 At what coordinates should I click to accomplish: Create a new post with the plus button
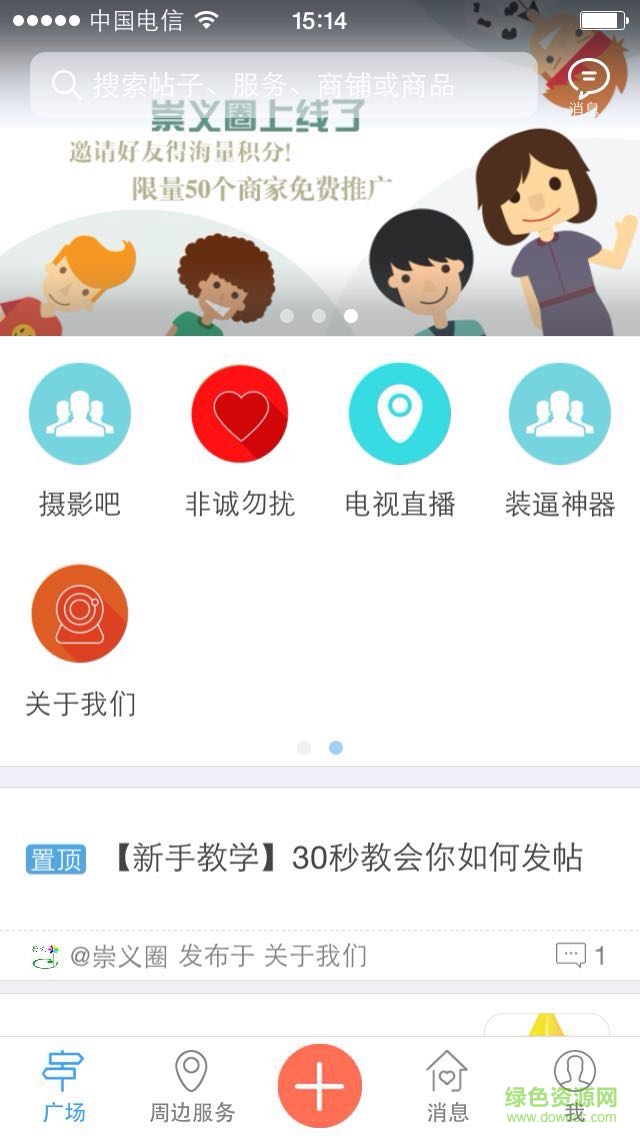(320, 1086)
